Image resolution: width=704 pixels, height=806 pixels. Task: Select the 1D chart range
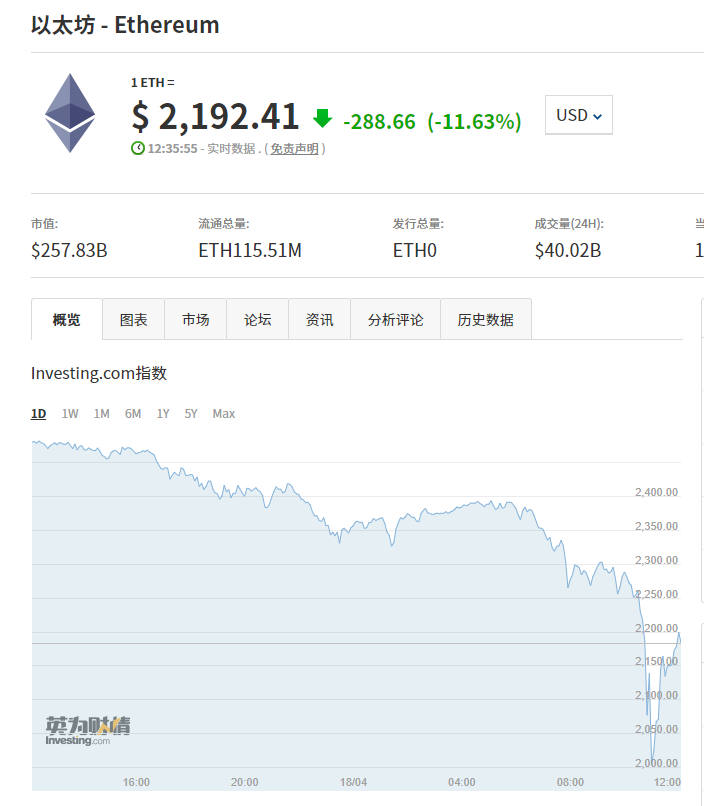(x=39, y=413)
